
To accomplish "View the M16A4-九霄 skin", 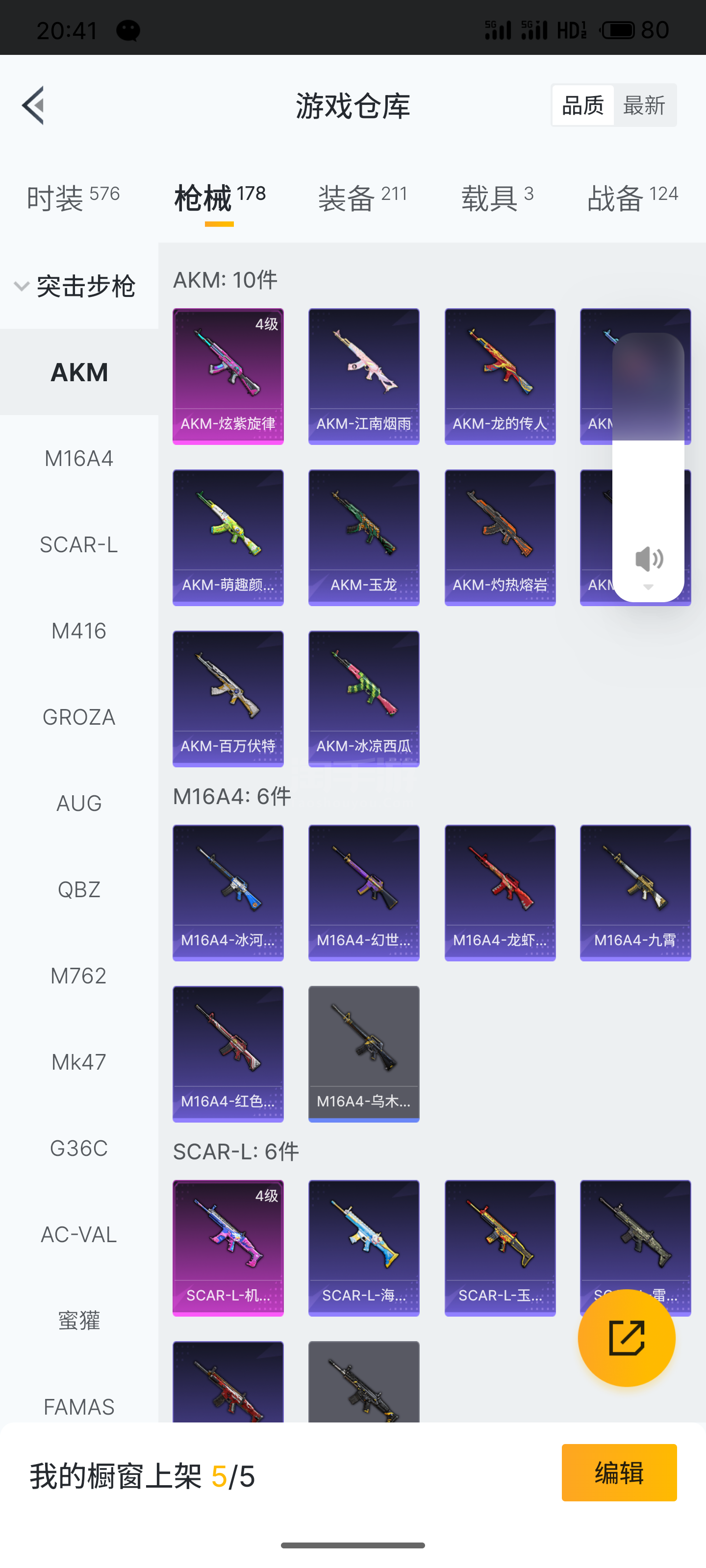I will 635,893.
